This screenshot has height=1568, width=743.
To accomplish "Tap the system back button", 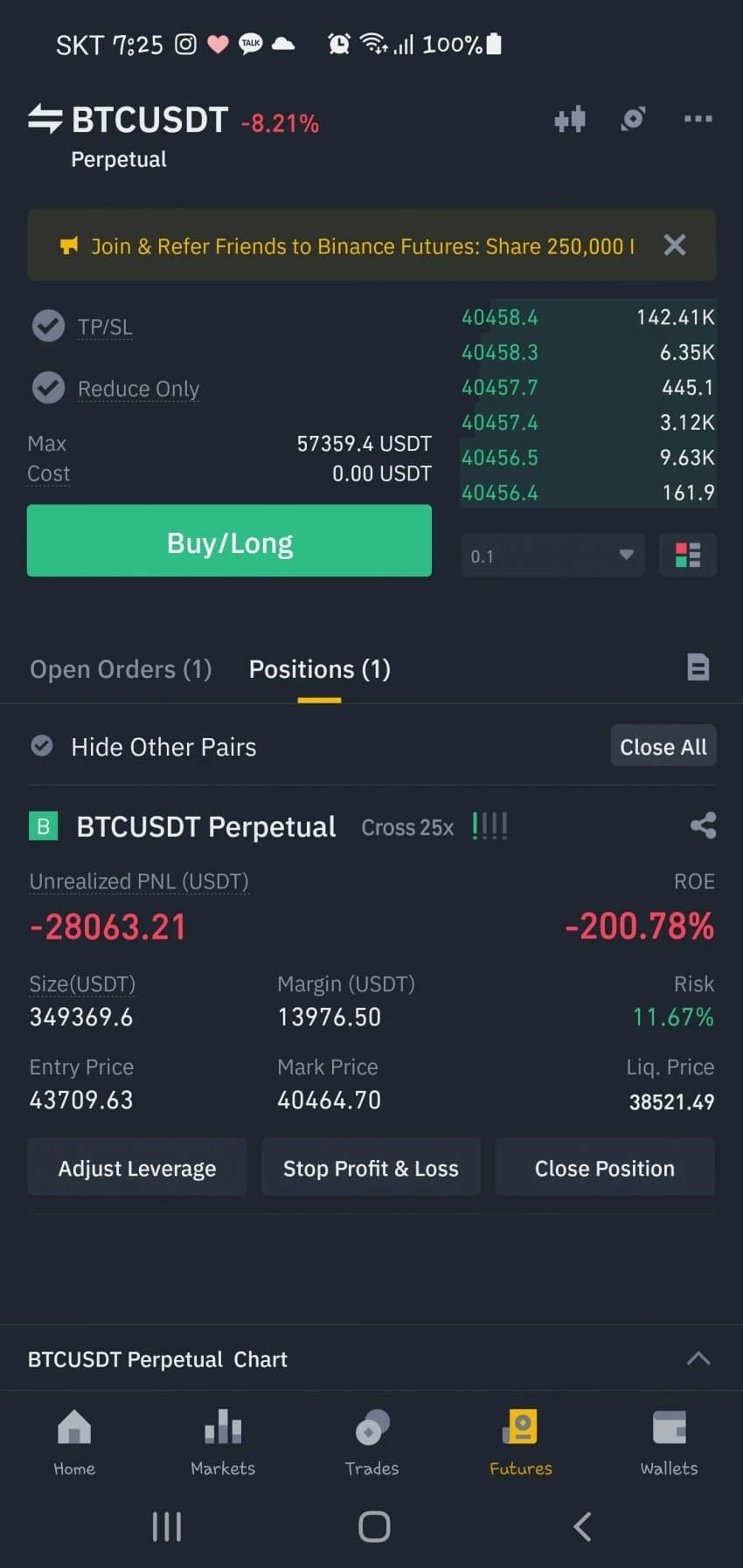I will click(x=582, y=1526).
